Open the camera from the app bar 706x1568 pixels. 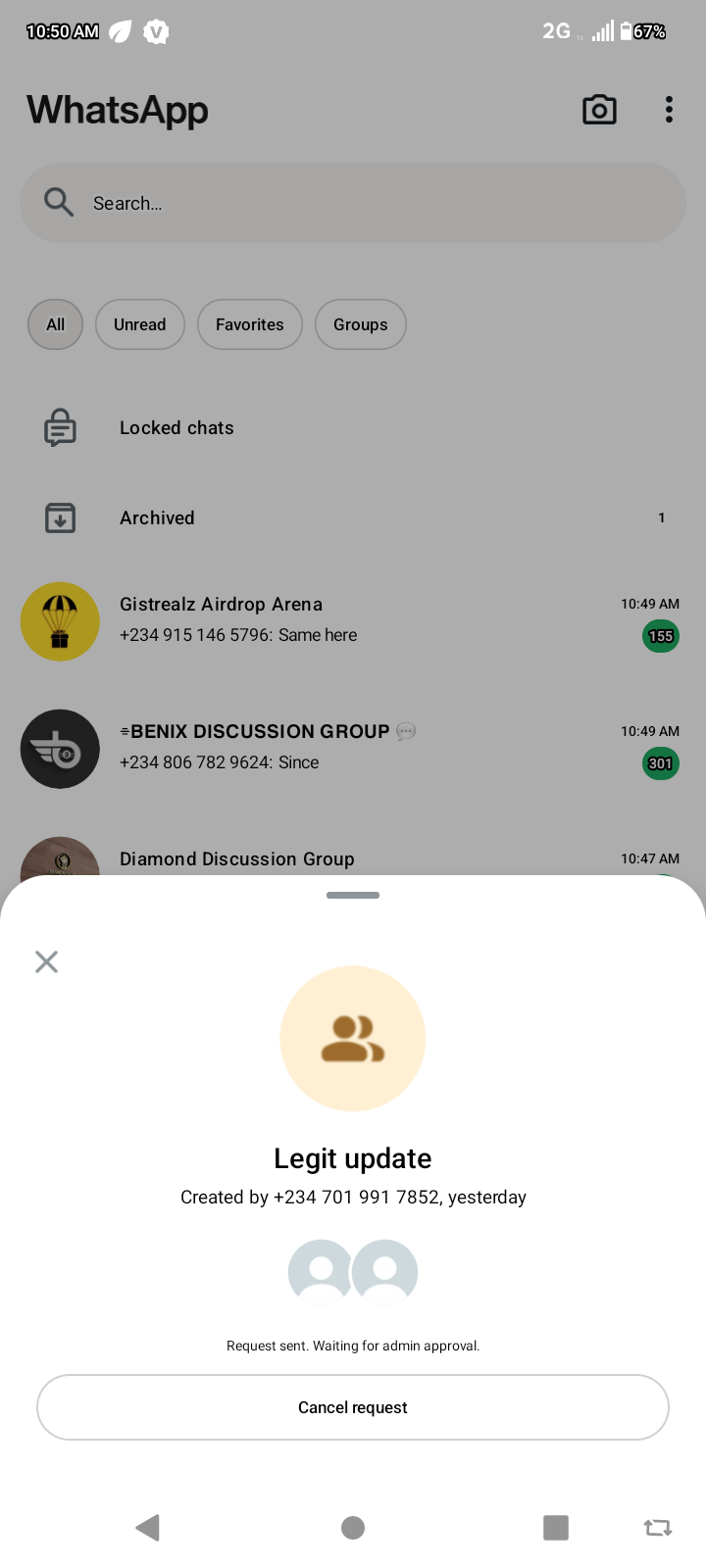(599, 110)
